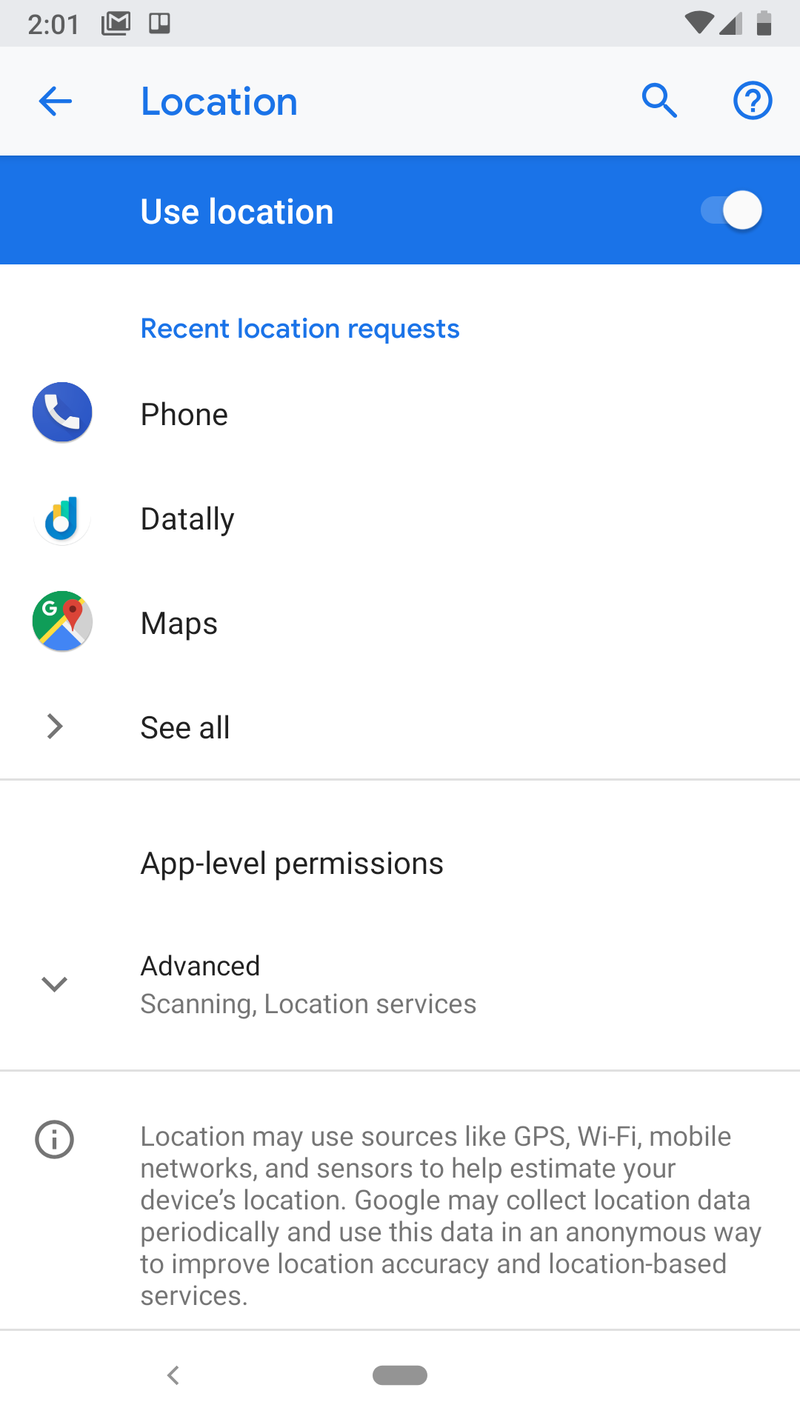Select the Location title
The image size is (800, 1422).
(219, 101)
